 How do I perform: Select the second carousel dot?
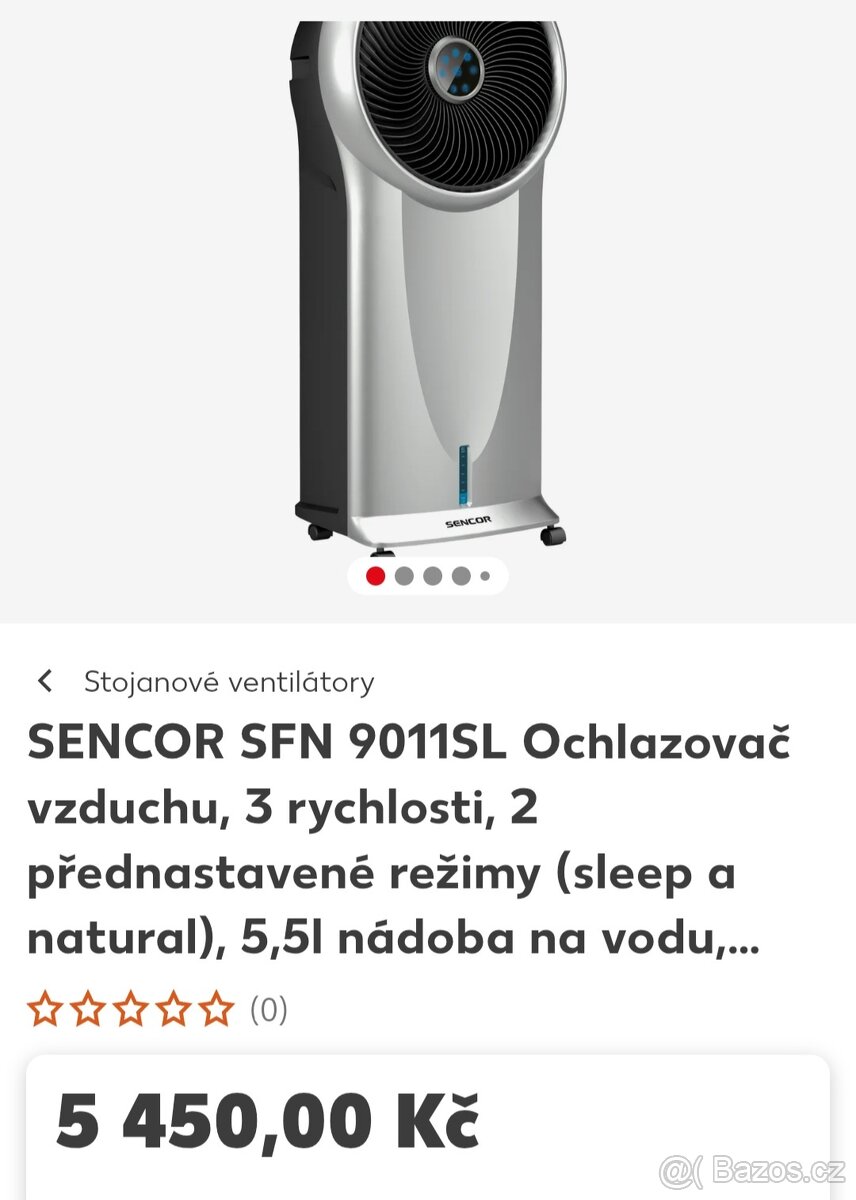403,576
